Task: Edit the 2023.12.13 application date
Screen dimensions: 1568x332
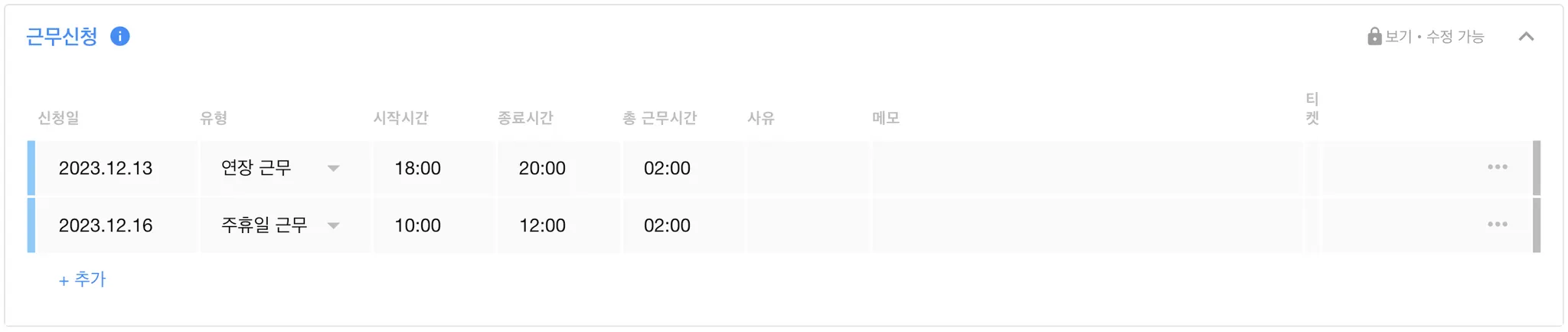Action: click(x=116, y=168)
